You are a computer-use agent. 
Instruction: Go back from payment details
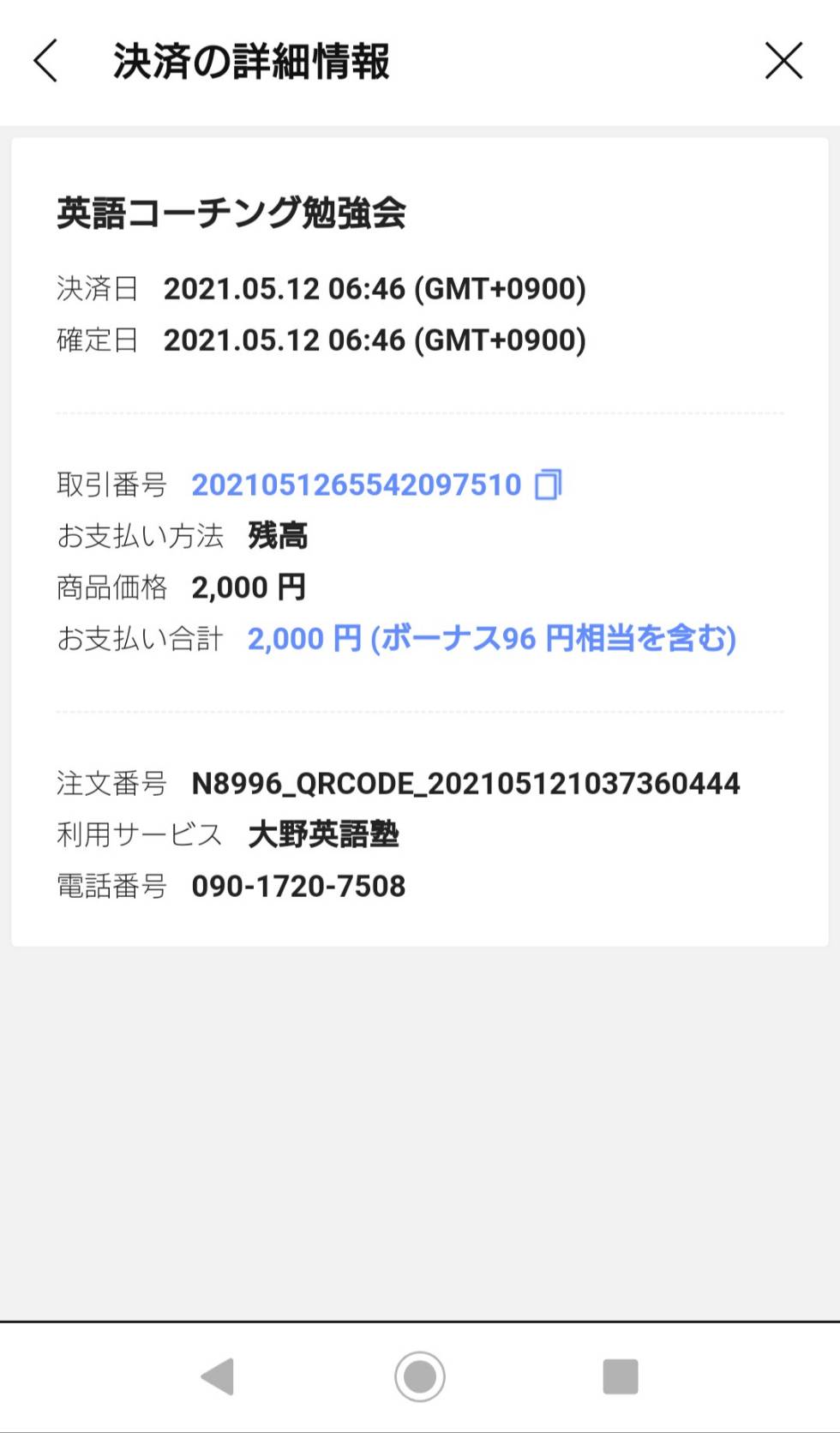click(x=45, y=62)
